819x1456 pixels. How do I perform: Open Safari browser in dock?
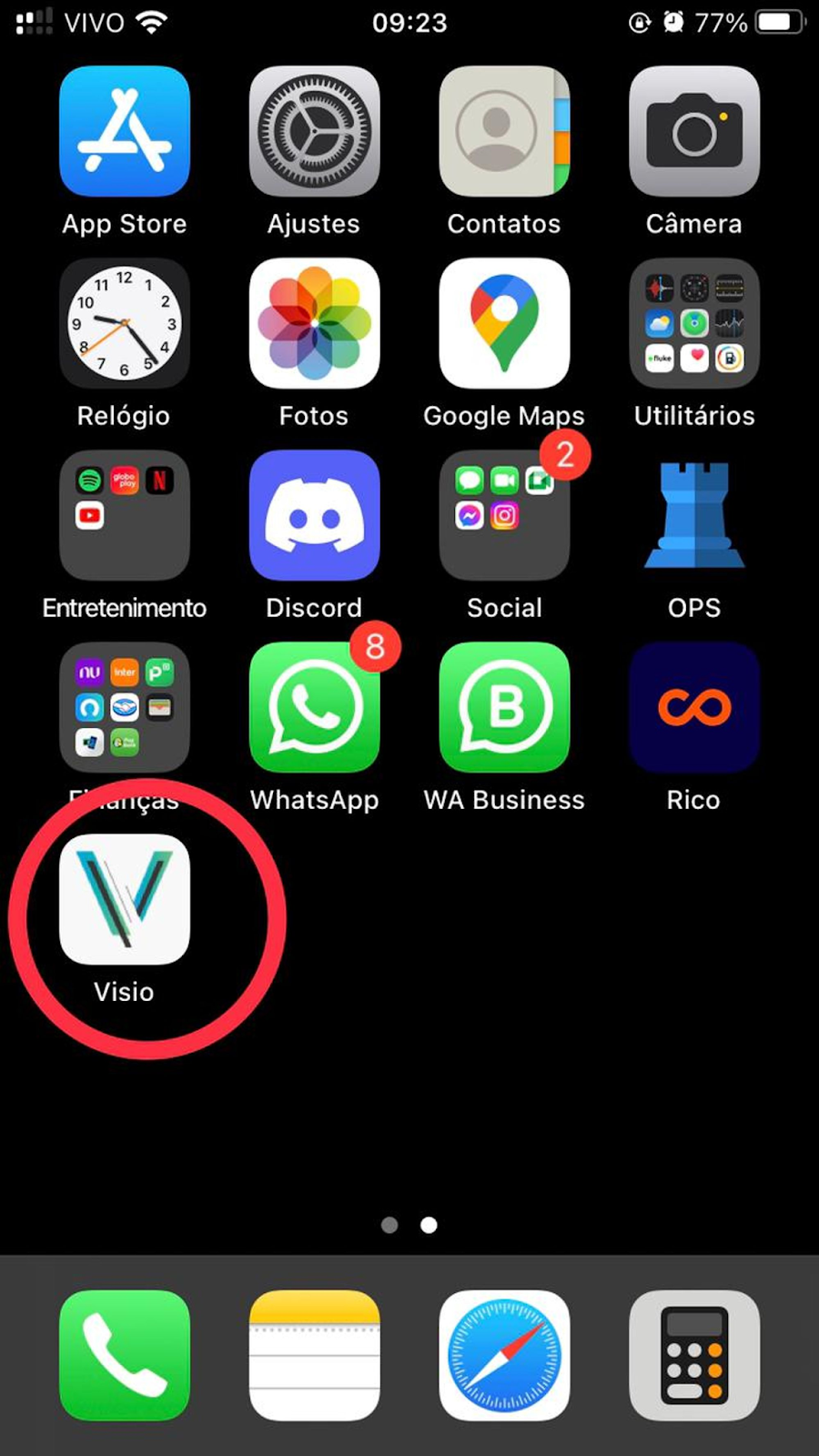(504, 1355)
